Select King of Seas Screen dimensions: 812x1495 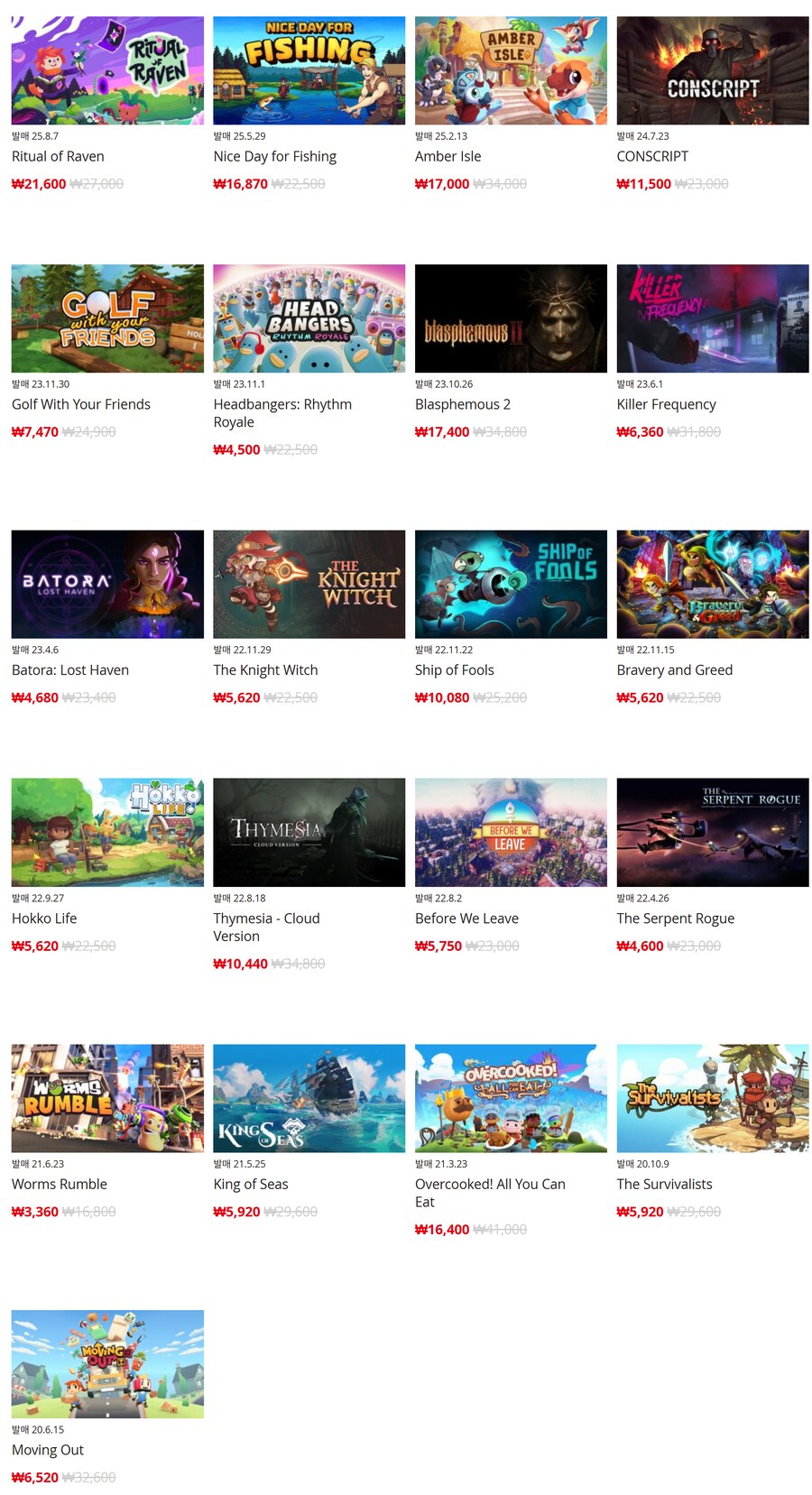309,1098
